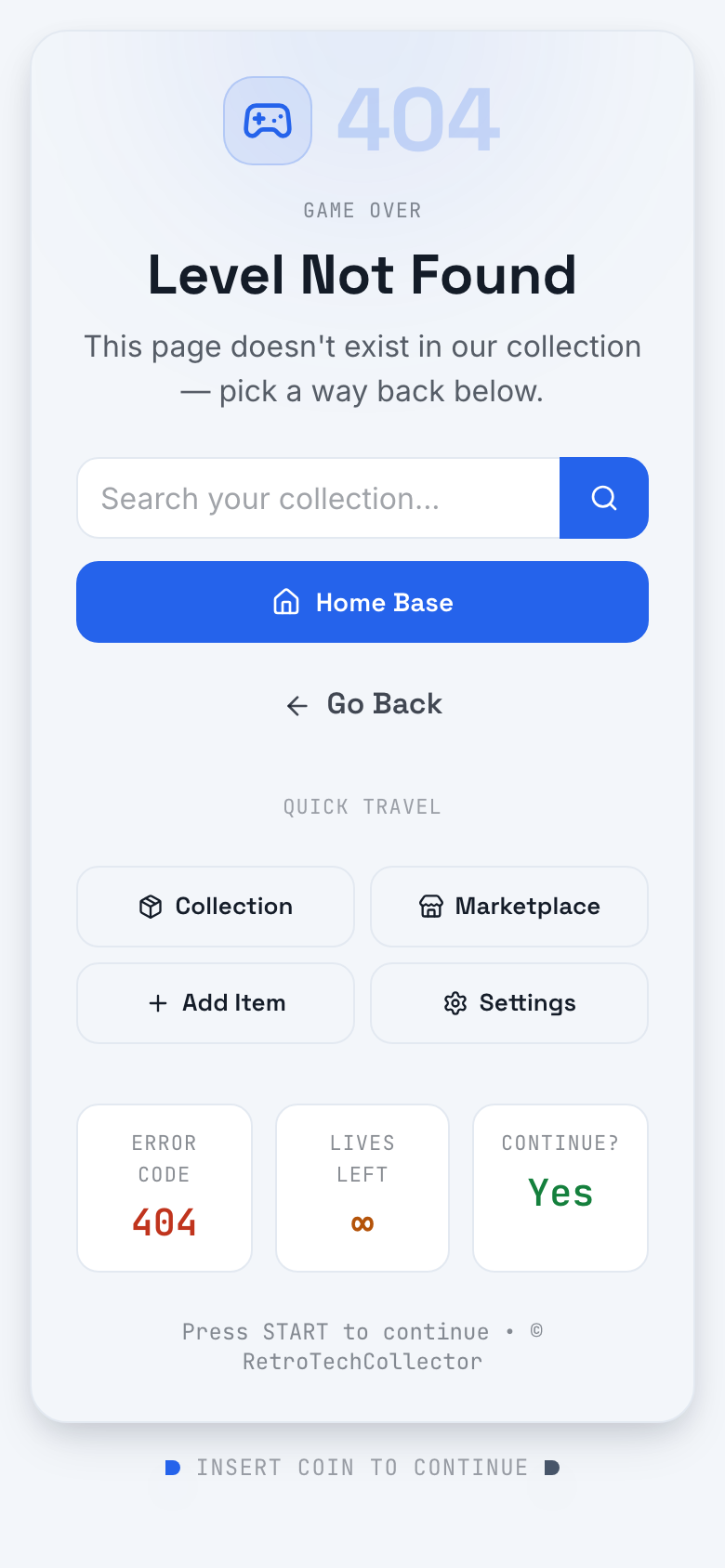Tap the search collection text field
725x1568 pixels.
(x=319, y=498)
